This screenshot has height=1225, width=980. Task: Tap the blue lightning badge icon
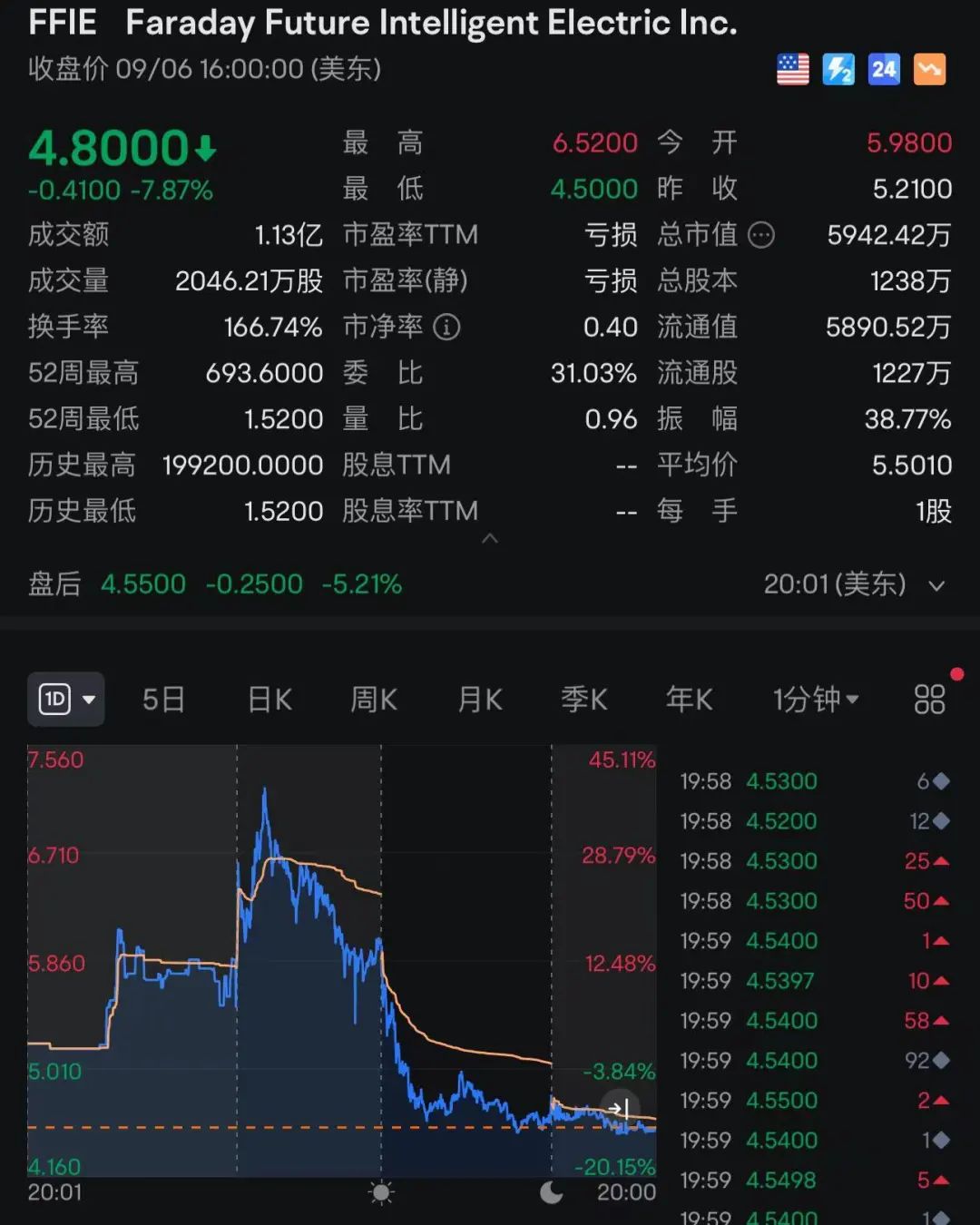[x=838, y=69]
